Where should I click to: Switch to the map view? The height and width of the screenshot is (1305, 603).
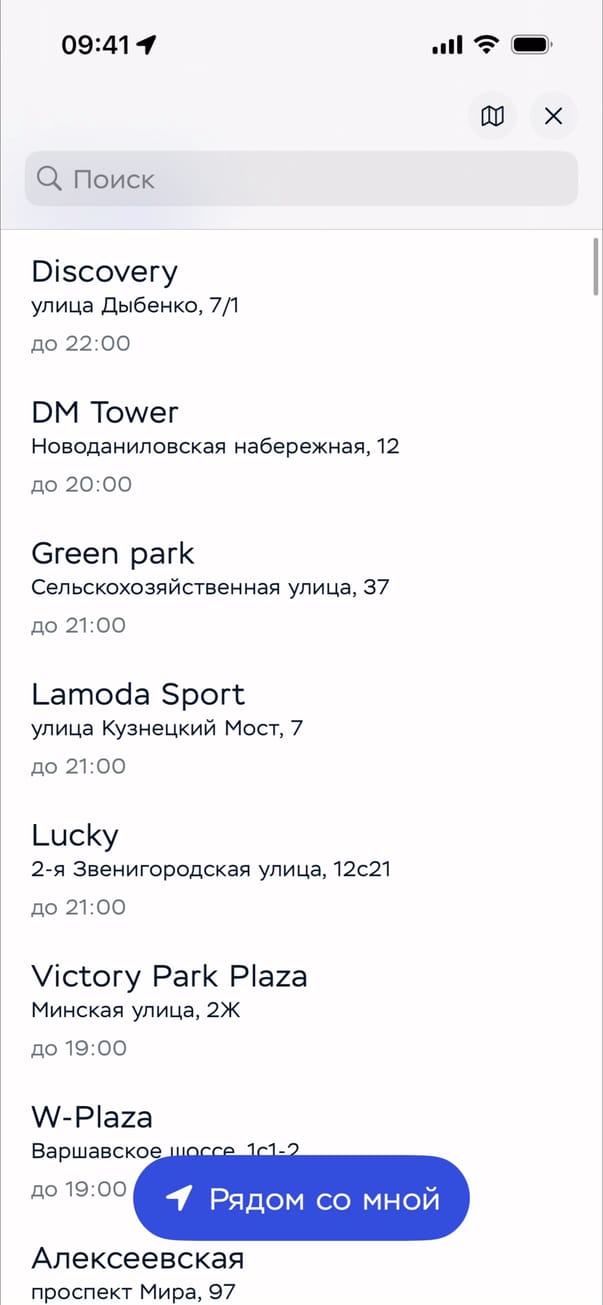tap(492, 117)
